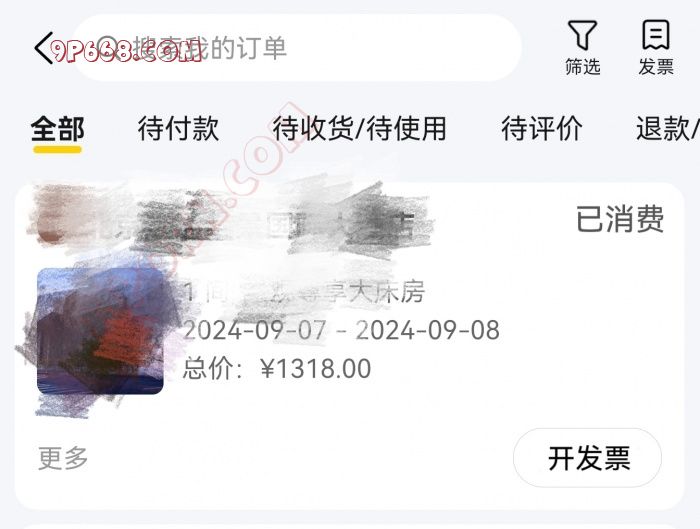Image resolution: width=700 pixels, height=529 pixels.
Task: Tap 更多 for more order actions
Action: coord(64,458)
